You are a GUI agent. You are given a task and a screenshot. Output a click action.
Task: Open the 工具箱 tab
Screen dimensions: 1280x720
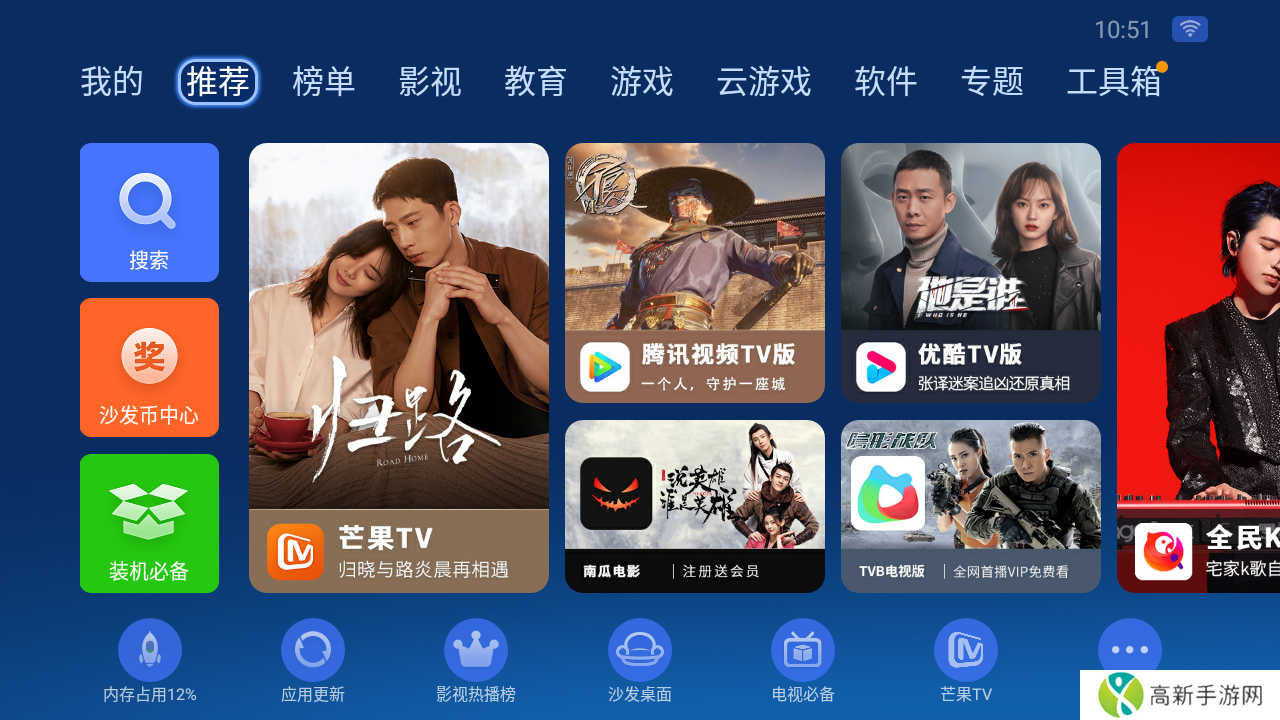tap(1114, 82)
